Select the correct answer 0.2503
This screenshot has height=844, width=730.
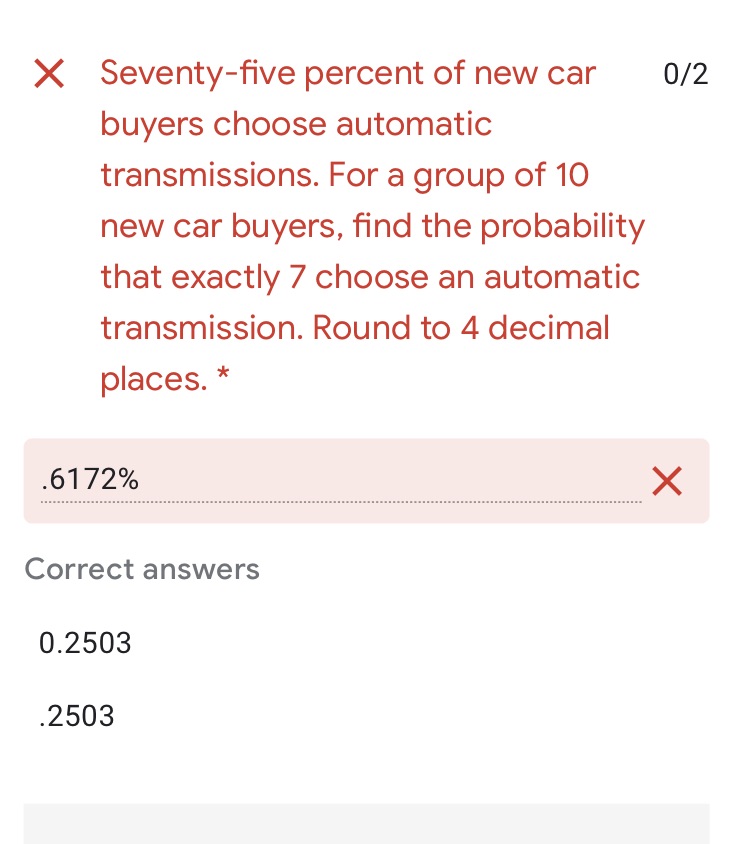point(85,643)
